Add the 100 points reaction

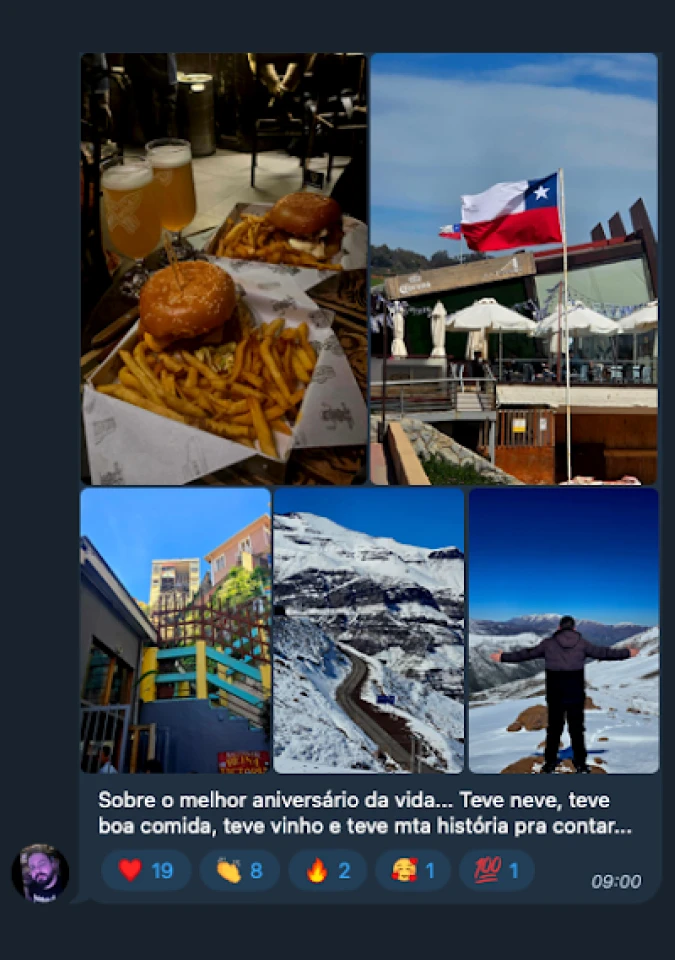coord(497,870)
